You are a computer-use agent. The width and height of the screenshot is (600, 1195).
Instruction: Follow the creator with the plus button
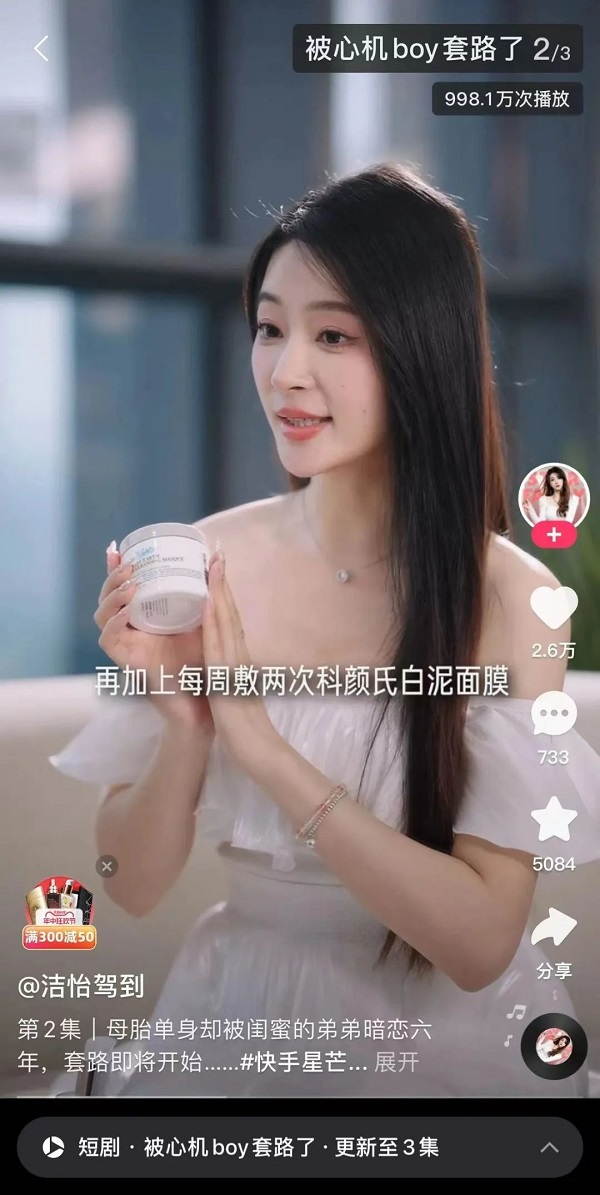tap(553, 535)
